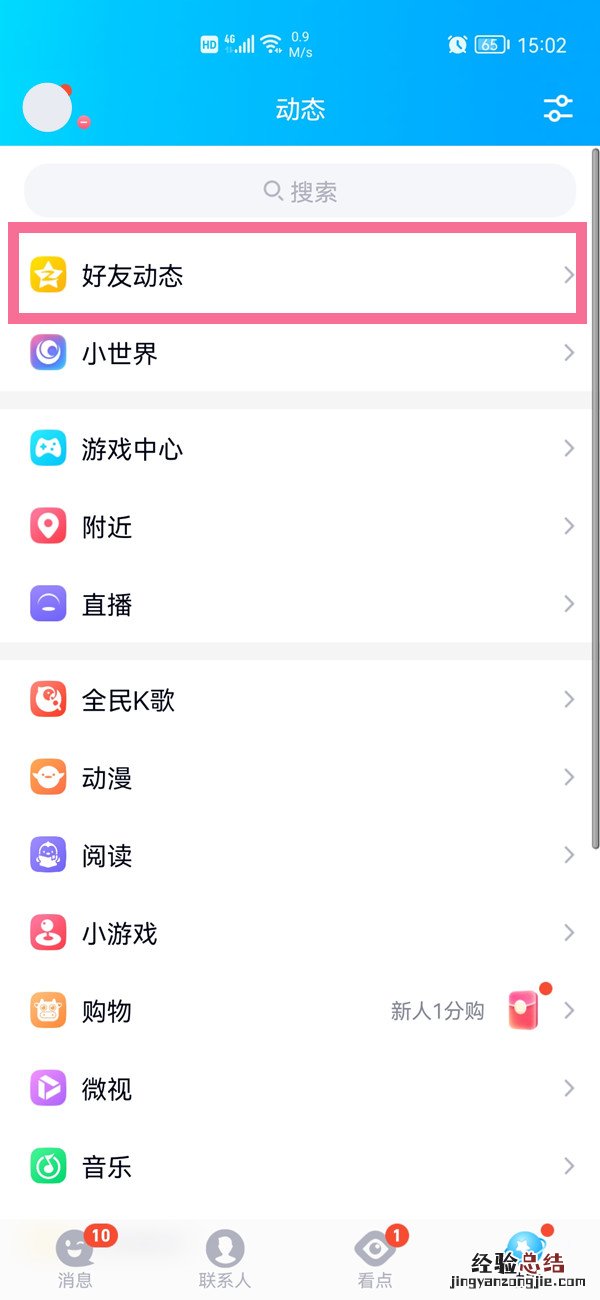
Task: Open 微视 short video row
Action: pyautogui.click(x=298, y=1089)
